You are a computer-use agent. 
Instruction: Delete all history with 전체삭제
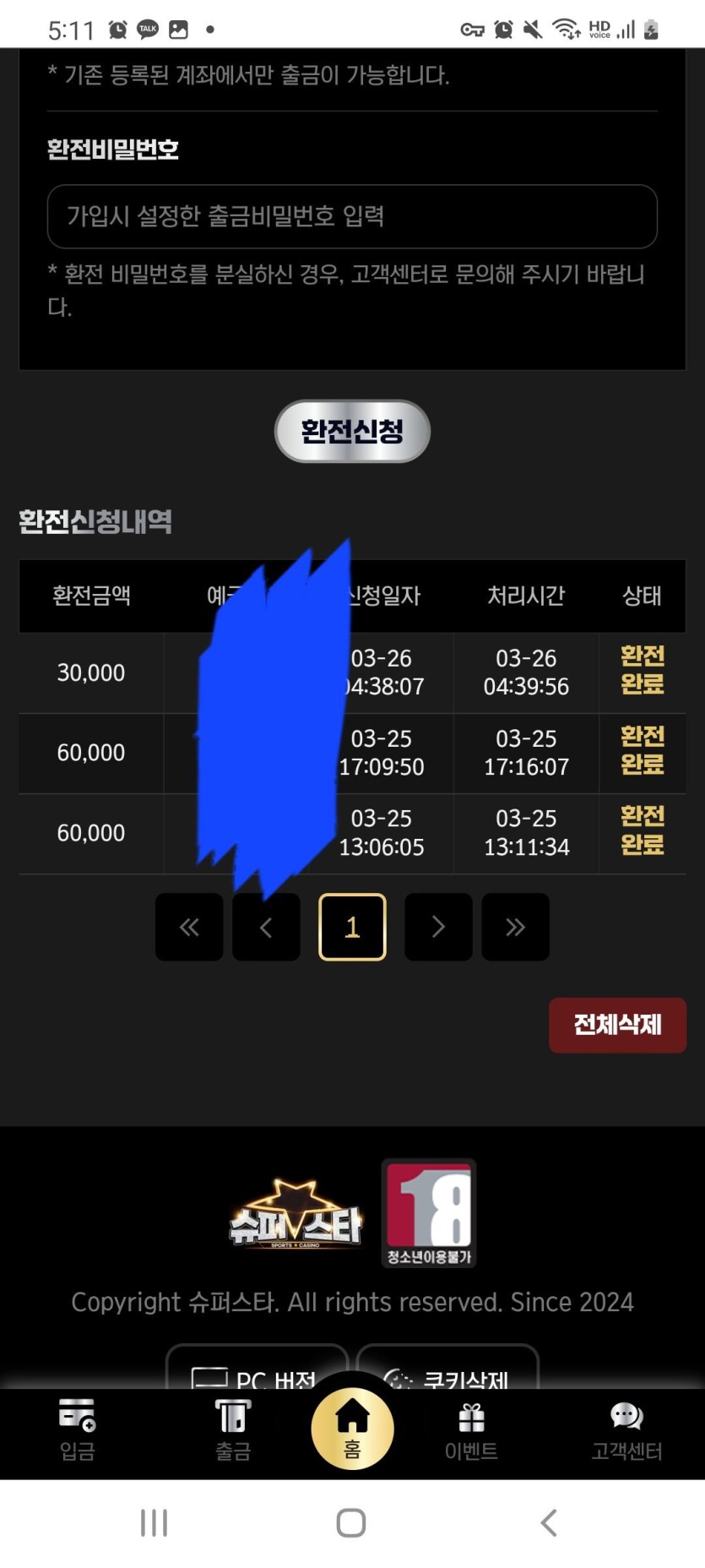[x=617, y=1025]
